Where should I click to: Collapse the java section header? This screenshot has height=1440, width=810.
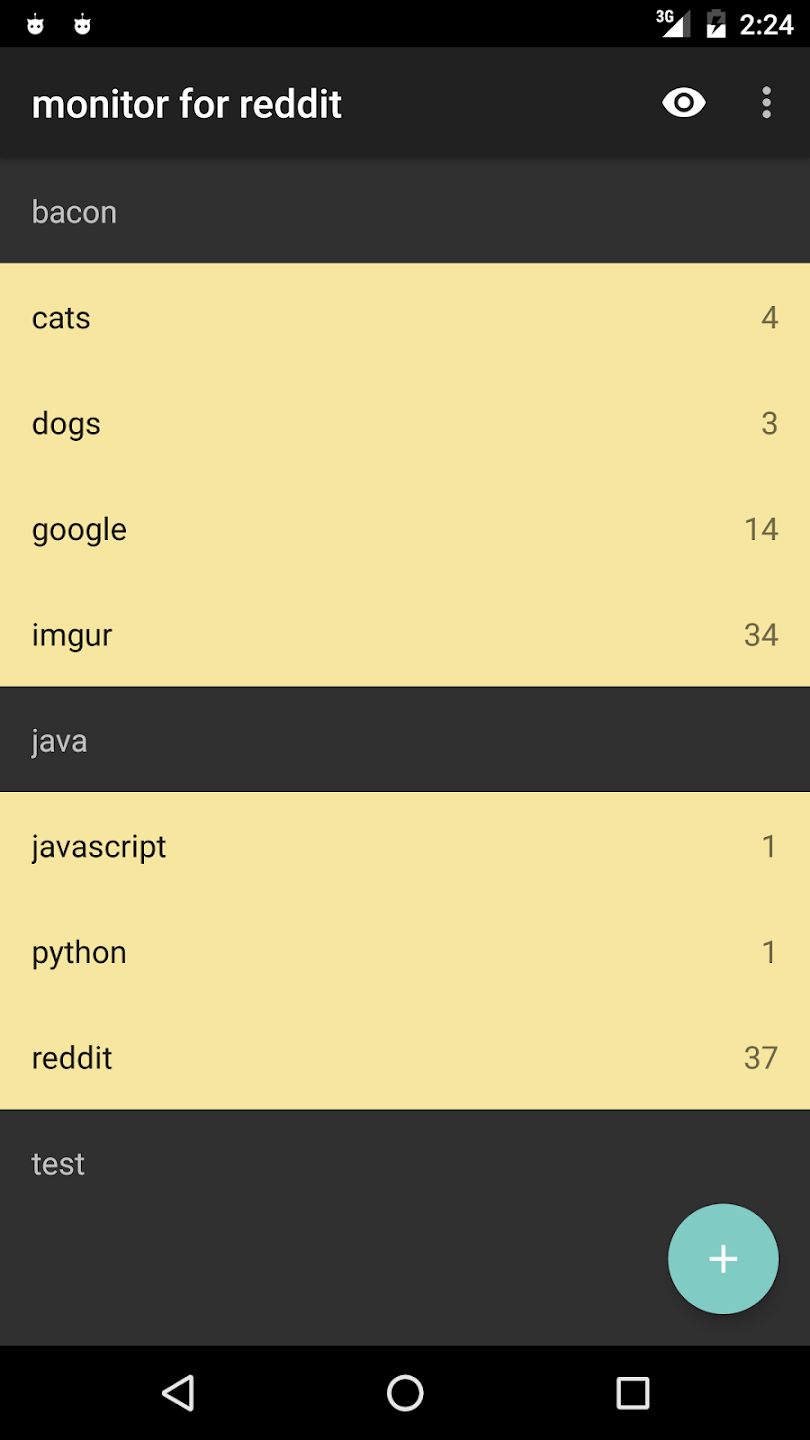tap(405, 740)
